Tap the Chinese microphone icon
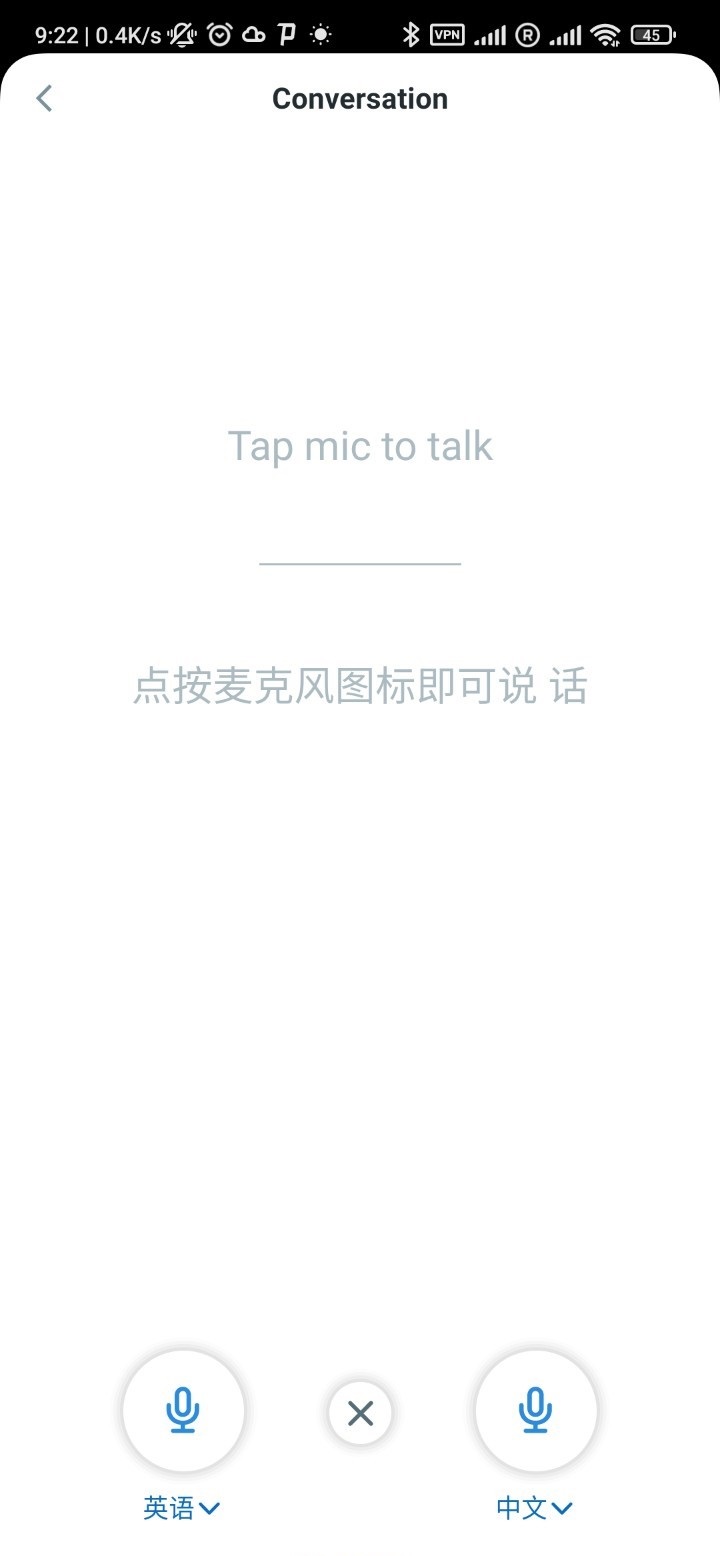This screenshot has height=1556, width=720. pyautogui.click(x=536, y=1411)
